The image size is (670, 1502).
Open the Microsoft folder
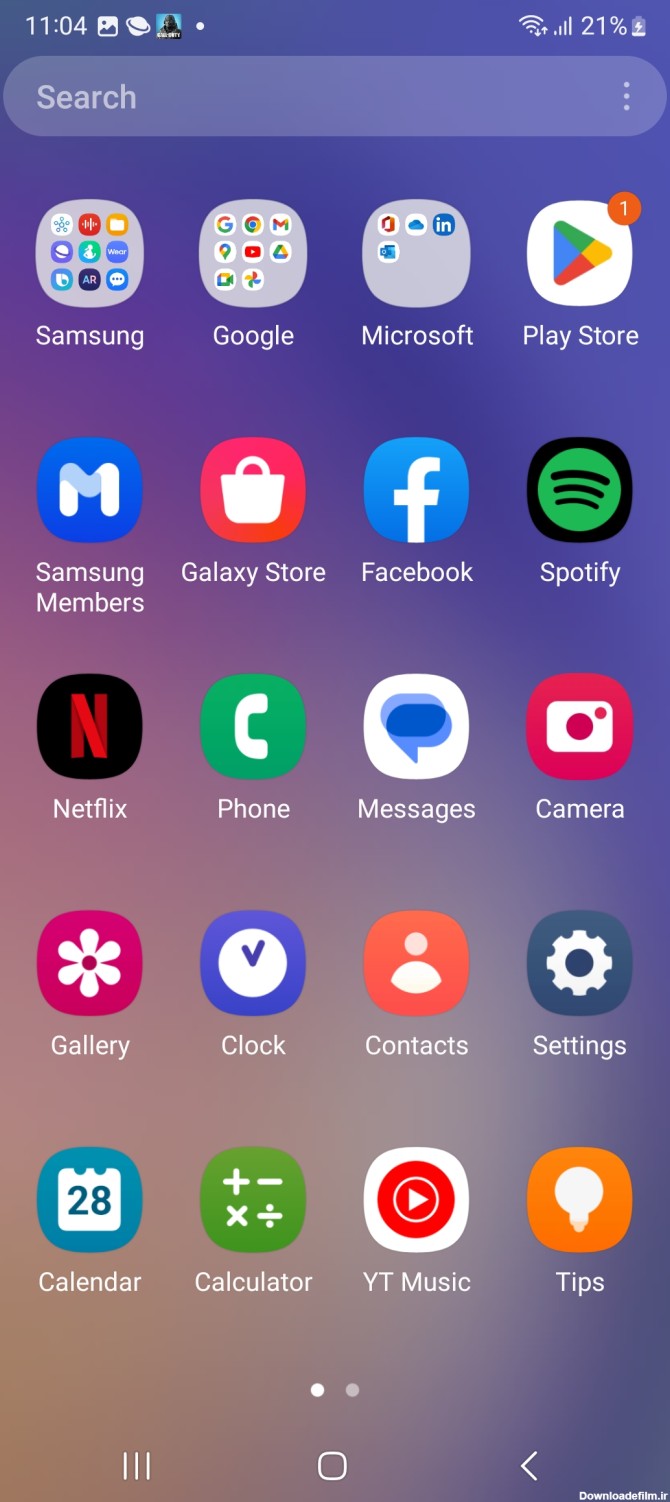[416, 254]
